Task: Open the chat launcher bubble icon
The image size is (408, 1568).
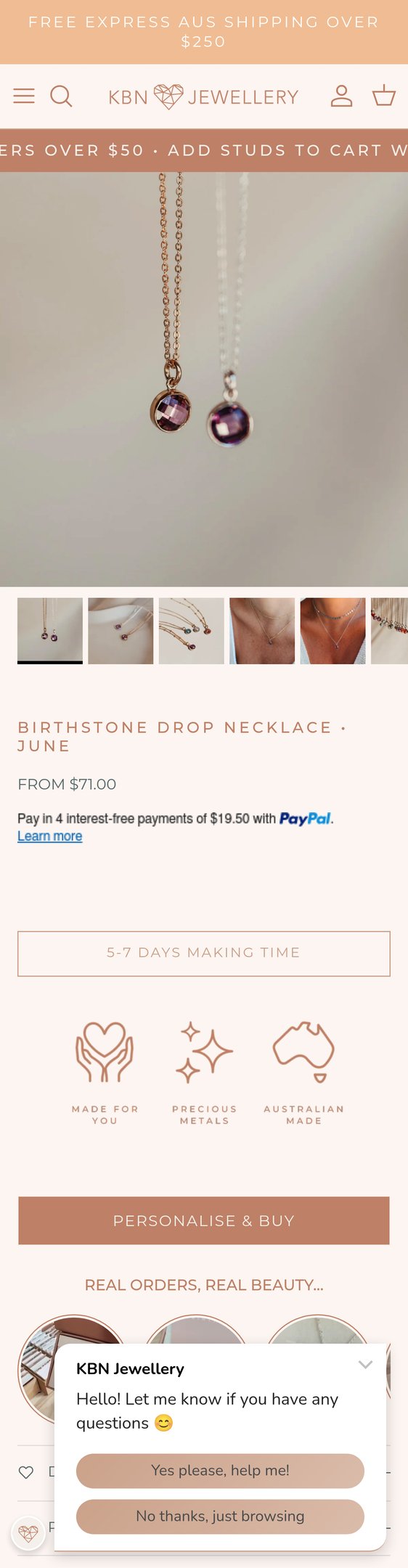Action: click(x=28, y=1533)
